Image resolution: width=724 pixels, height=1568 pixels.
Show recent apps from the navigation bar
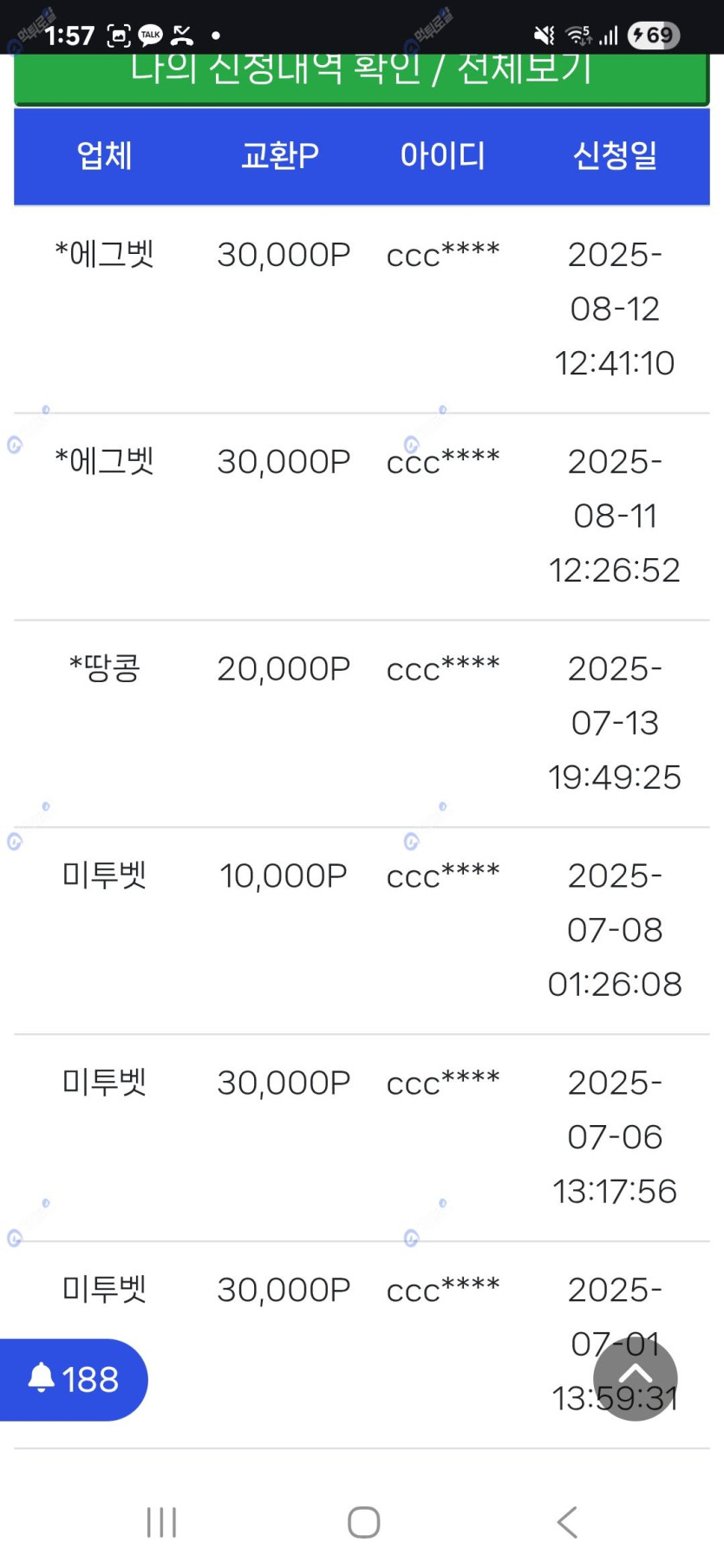coord(161,1522)
